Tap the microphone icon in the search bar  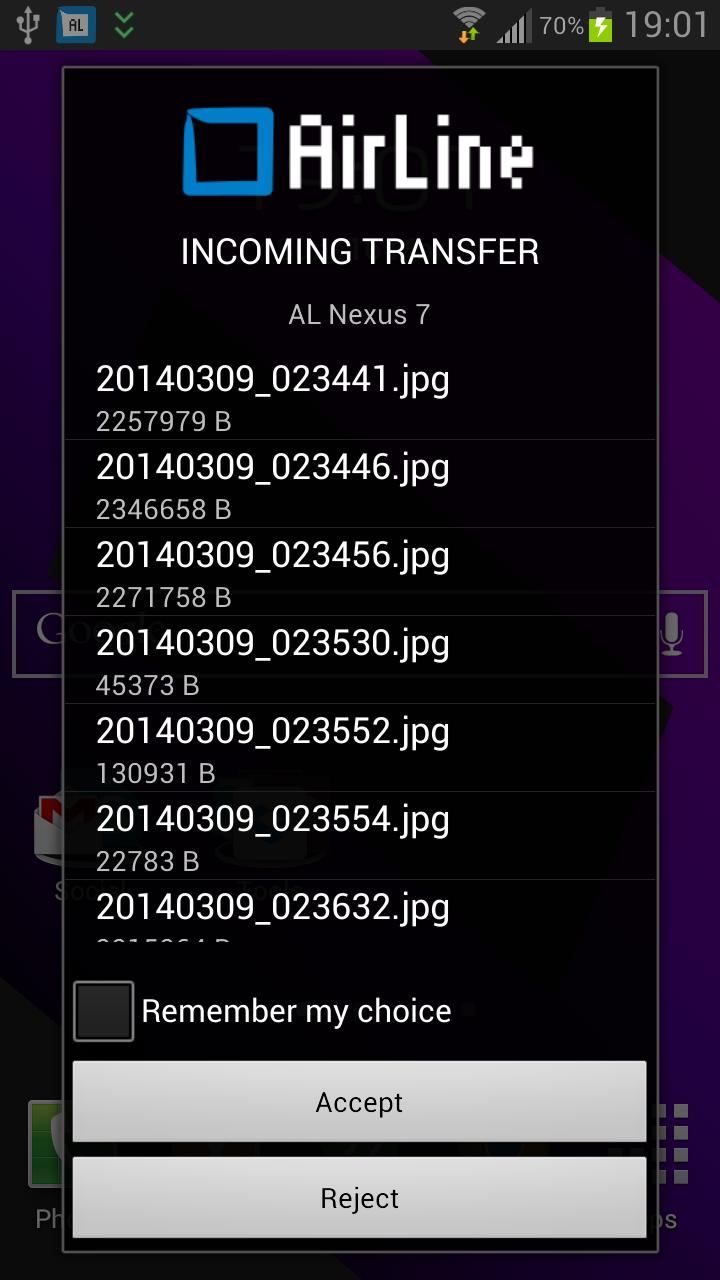point(669,634)
